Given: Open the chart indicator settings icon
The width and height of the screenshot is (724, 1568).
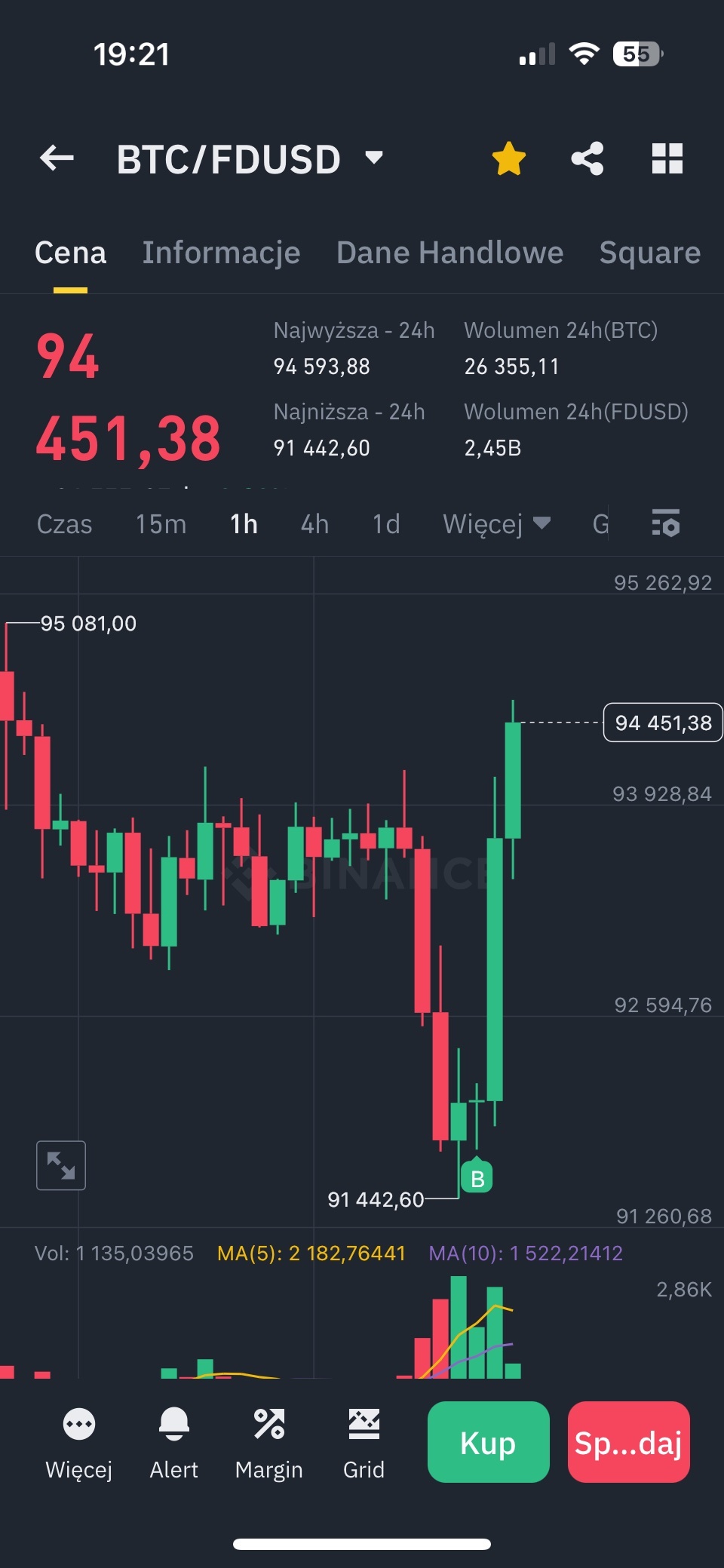Looking at the screenshot, I should point(666,523).
